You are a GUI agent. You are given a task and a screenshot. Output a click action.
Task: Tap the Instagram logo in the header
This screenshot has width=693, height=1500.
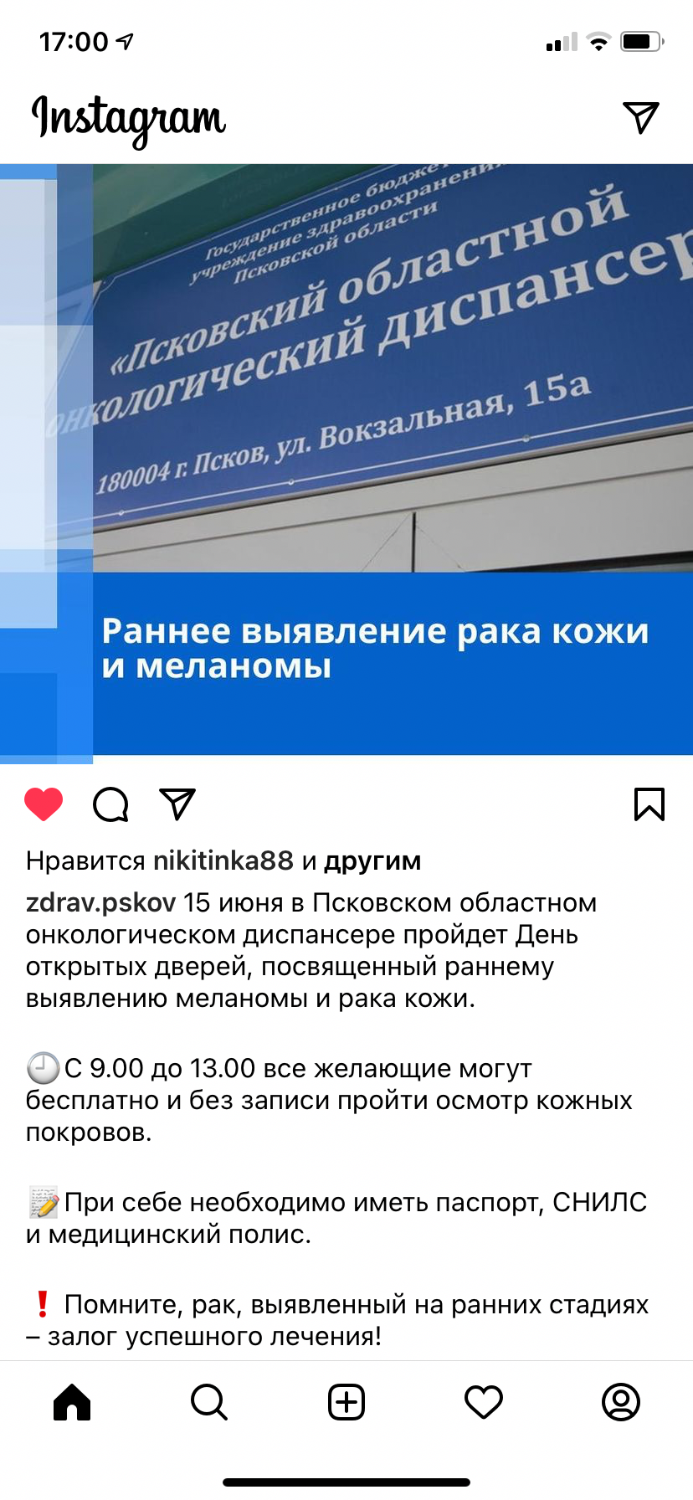129,120
